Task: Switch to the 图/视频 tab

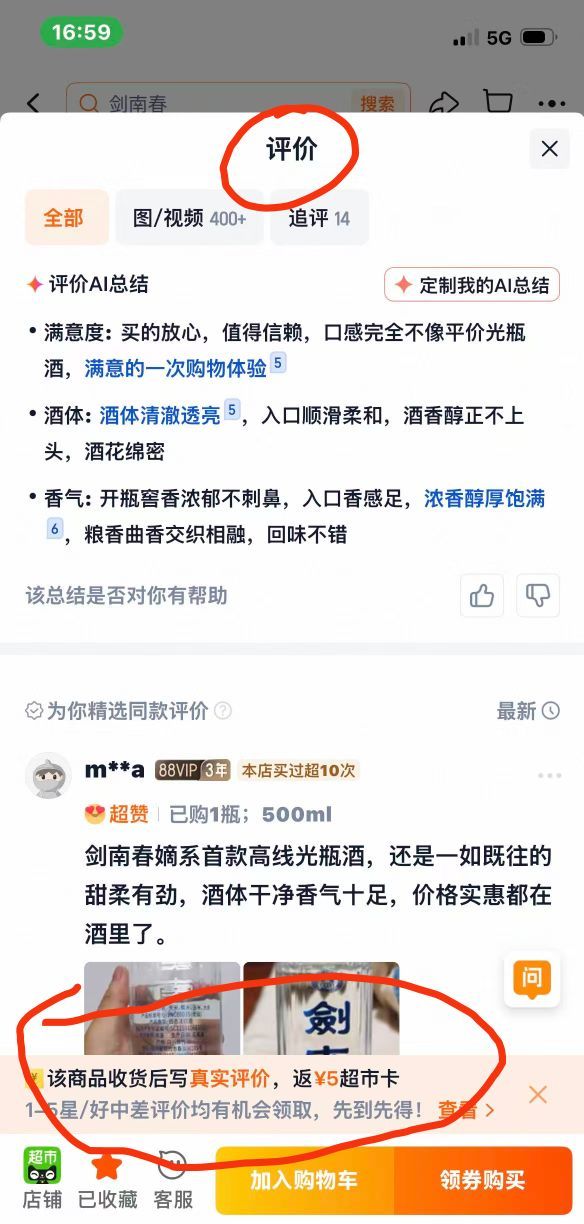Action: coord(189,218)
